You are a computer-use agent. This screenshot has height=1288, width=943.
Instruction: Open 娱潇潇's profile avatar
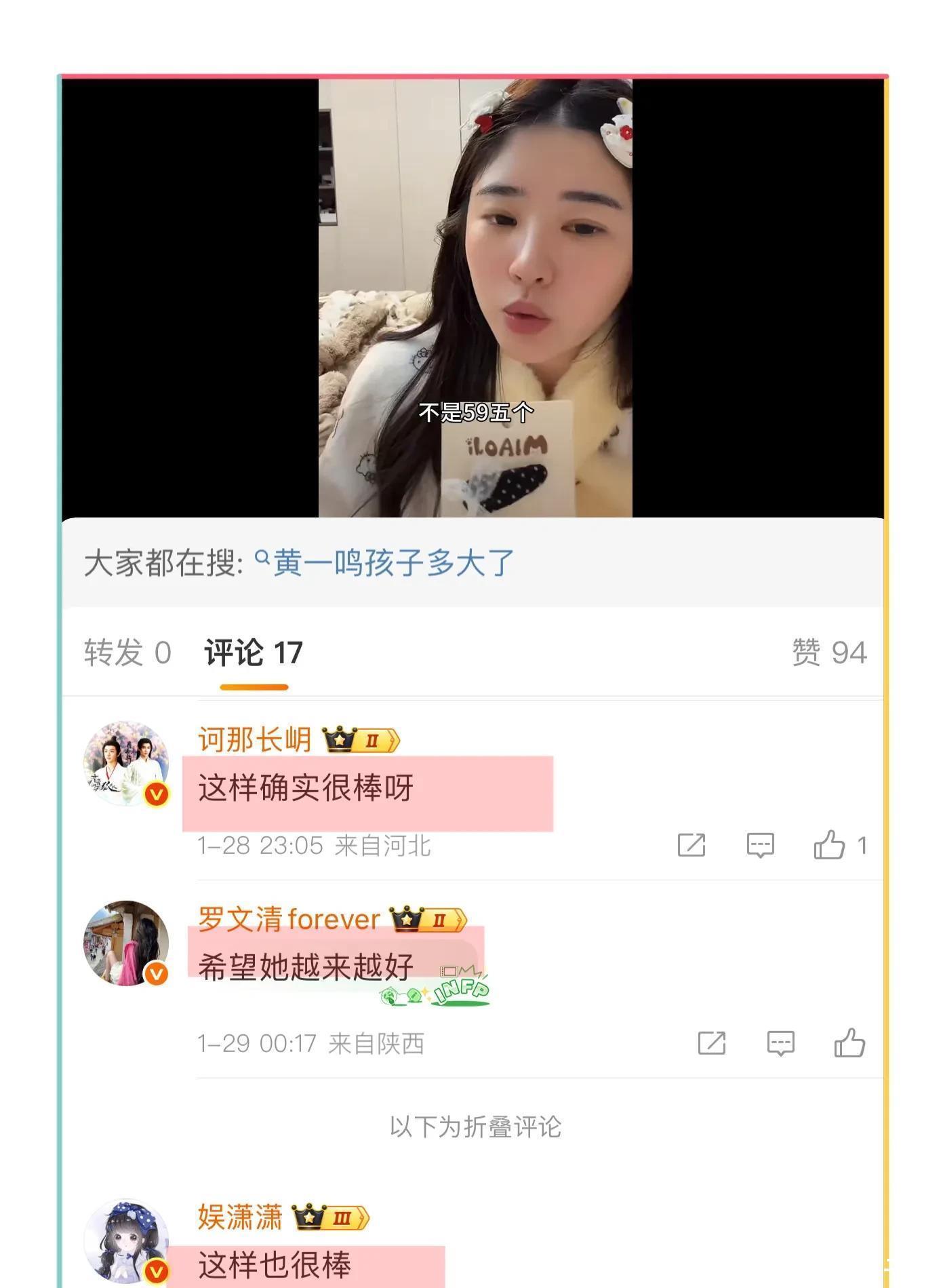[x=126, y=1241]
